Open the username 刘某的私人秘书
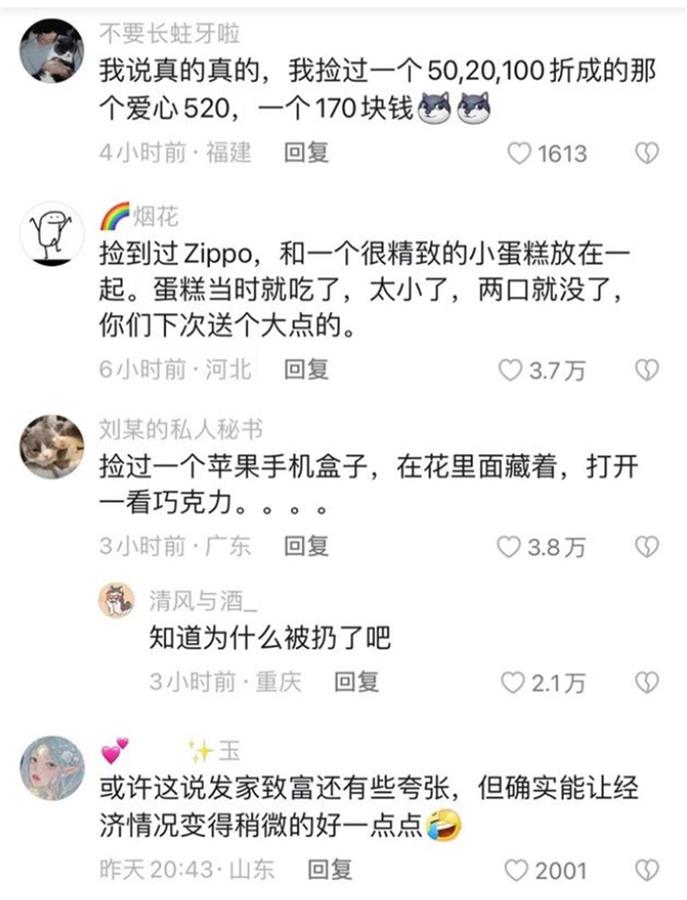687x900 pixels. (181, 430)
